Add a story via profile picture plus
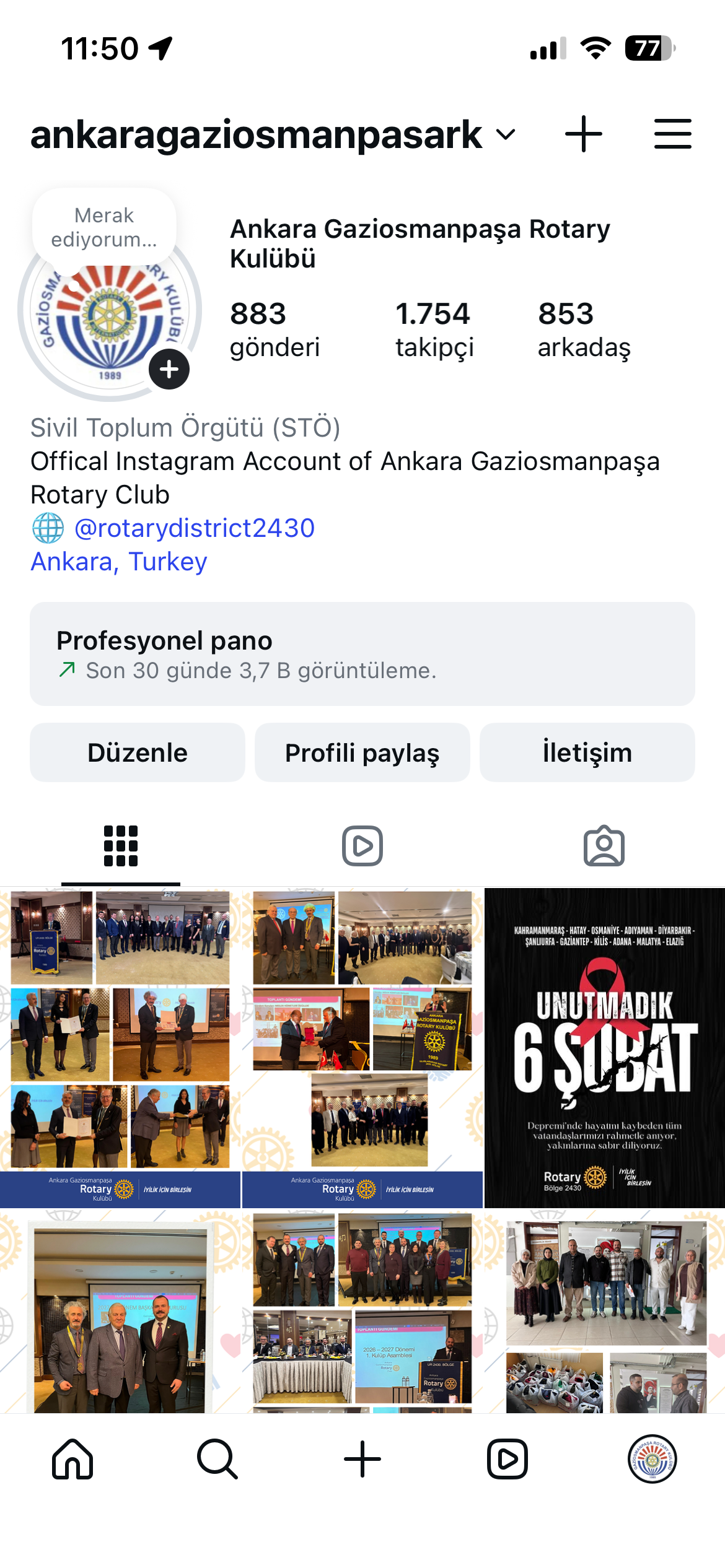This screenshot has height=1568, width=725. 169,370
